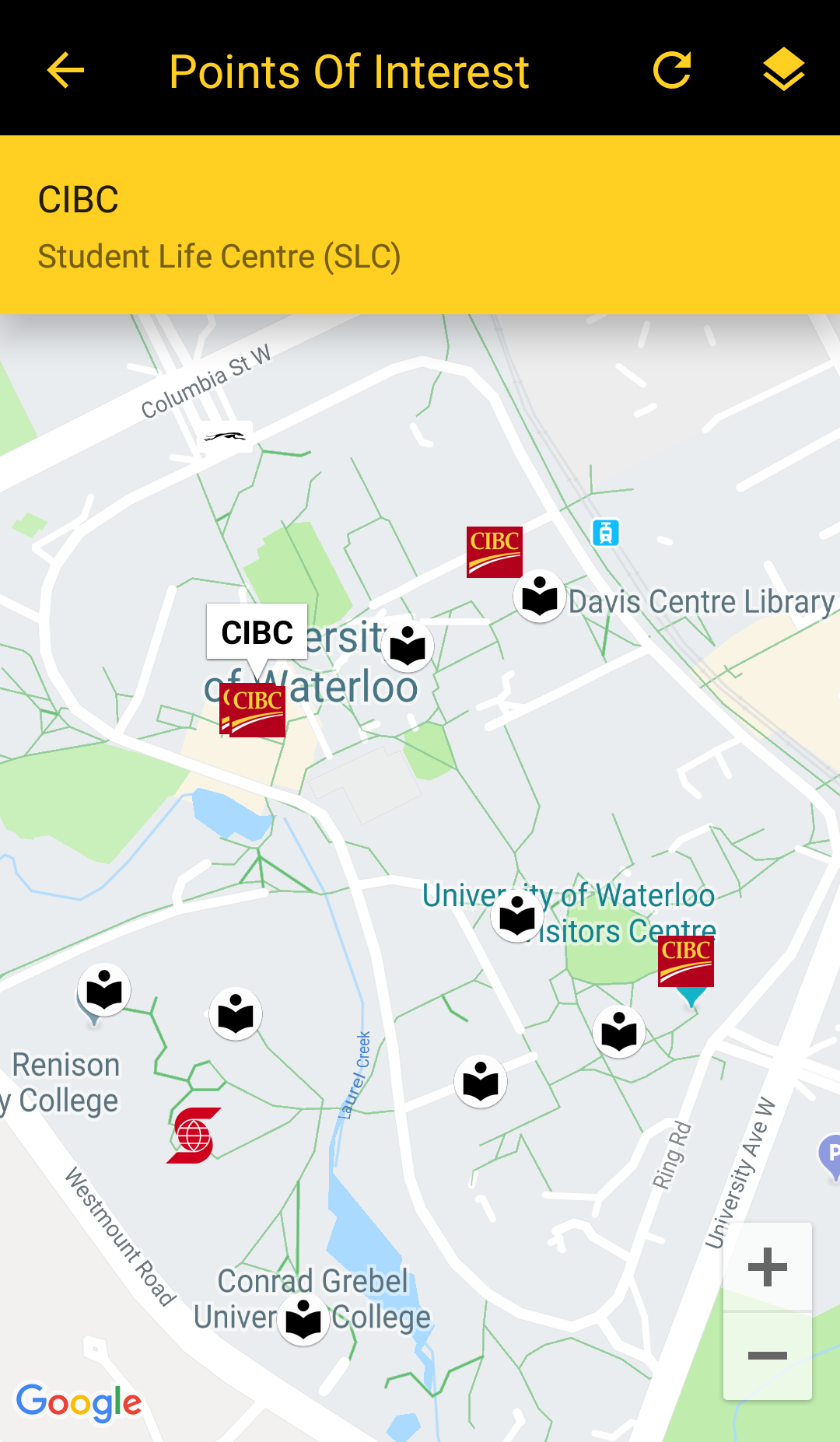Refresh the points of interest map
This screenshot has width=840, height=1442.
pos(672,71)
